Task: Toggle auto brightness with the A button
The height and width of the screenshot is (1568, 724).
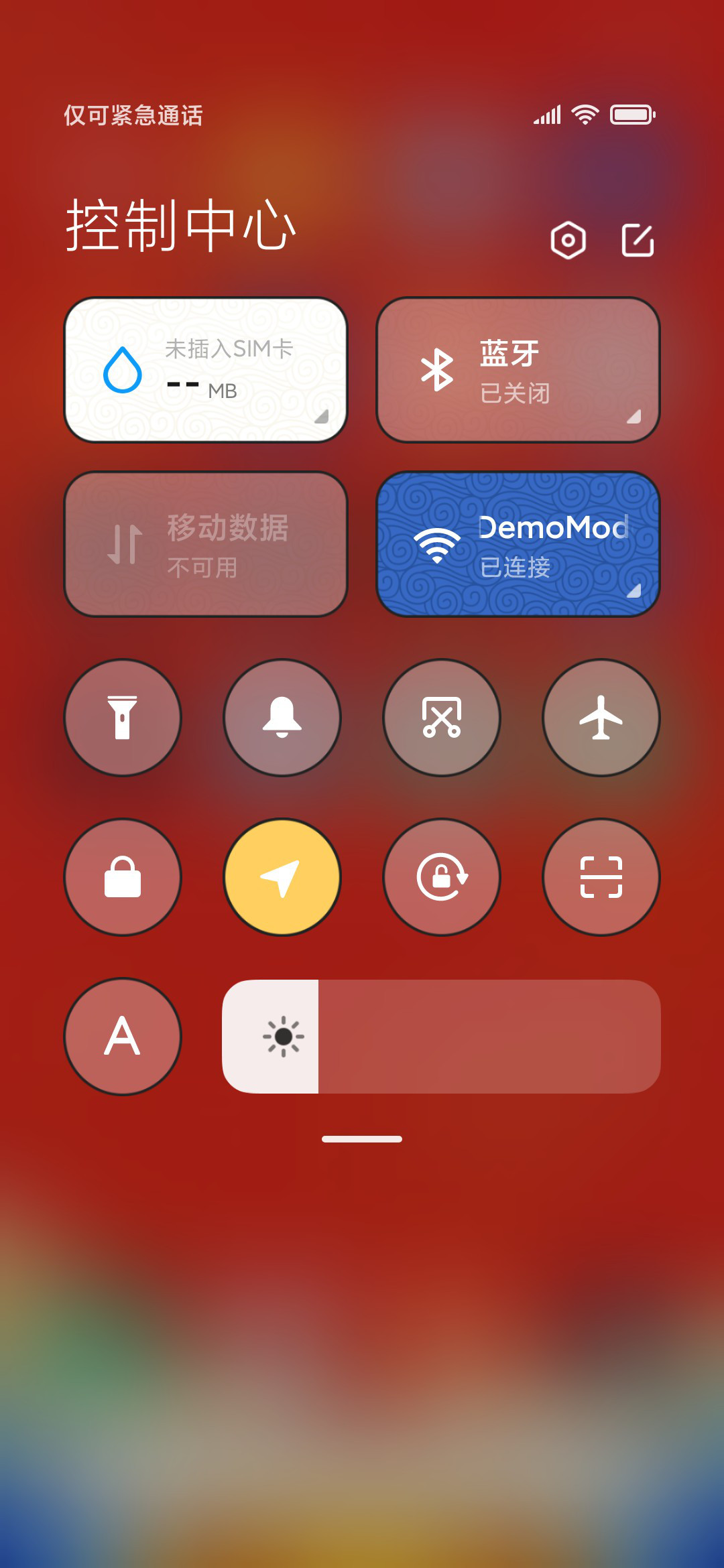Action: point(123,1037)
